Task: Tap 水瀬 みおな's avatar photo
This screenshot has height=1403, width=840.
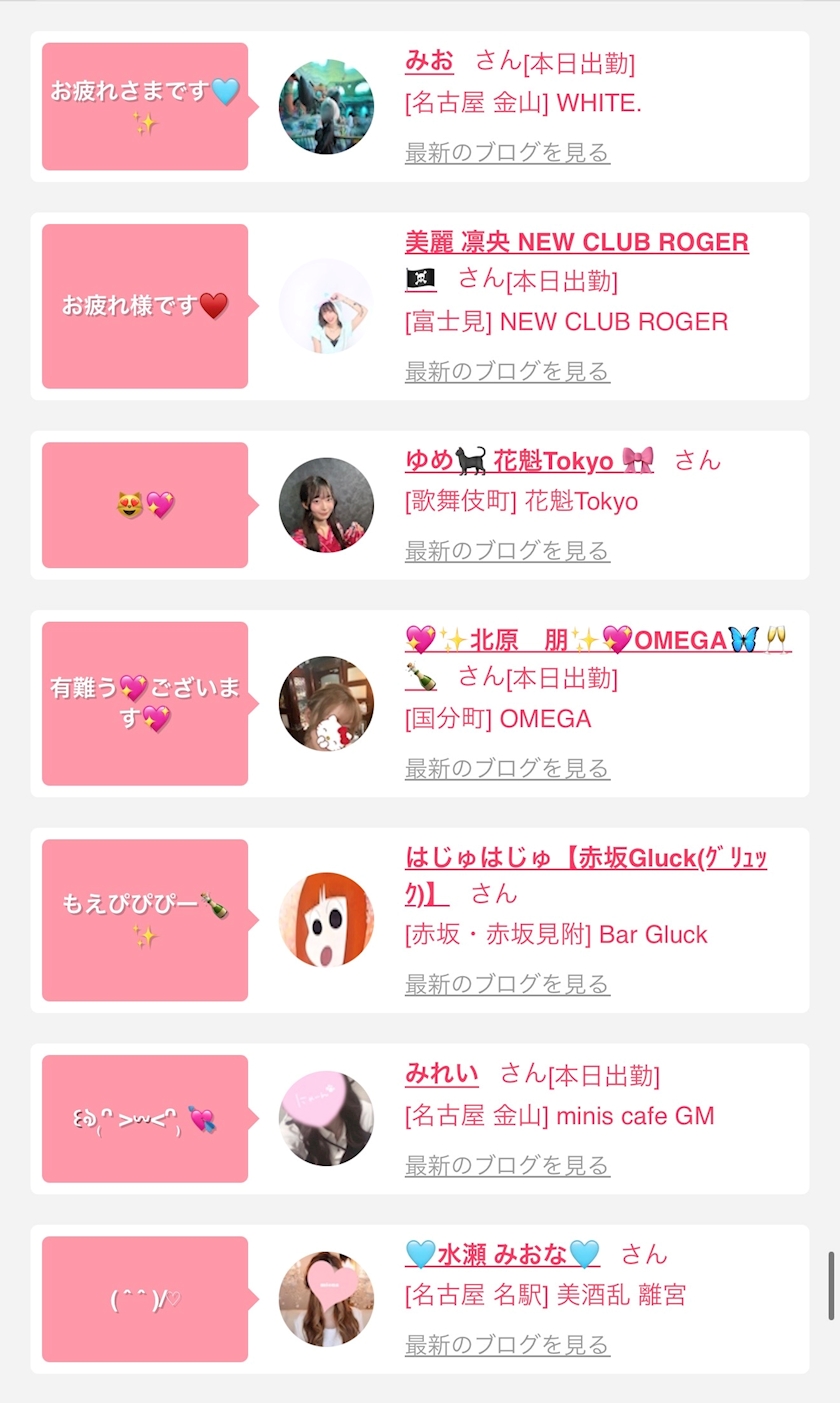Action: tap(326, 1299)
